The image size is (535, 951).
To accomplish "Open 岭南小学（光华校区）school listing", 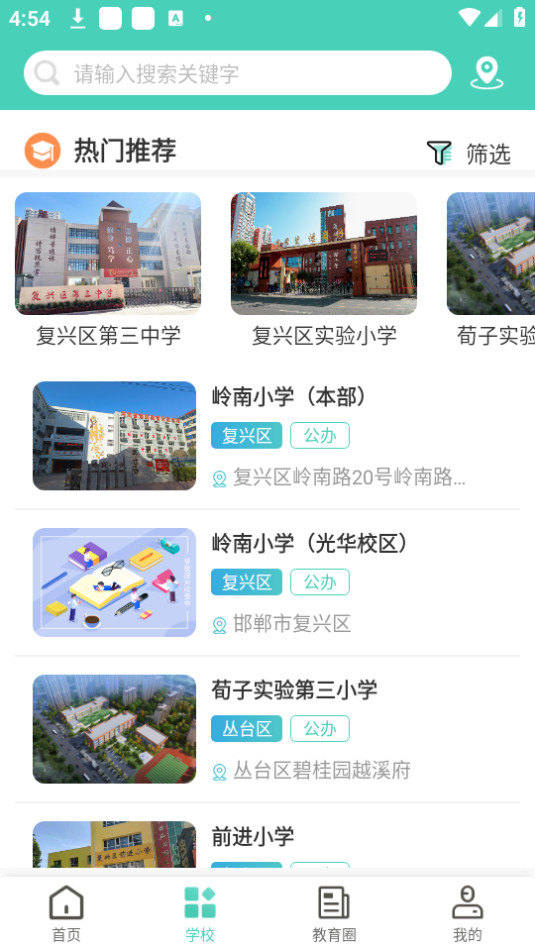I will tap(268, 582).
